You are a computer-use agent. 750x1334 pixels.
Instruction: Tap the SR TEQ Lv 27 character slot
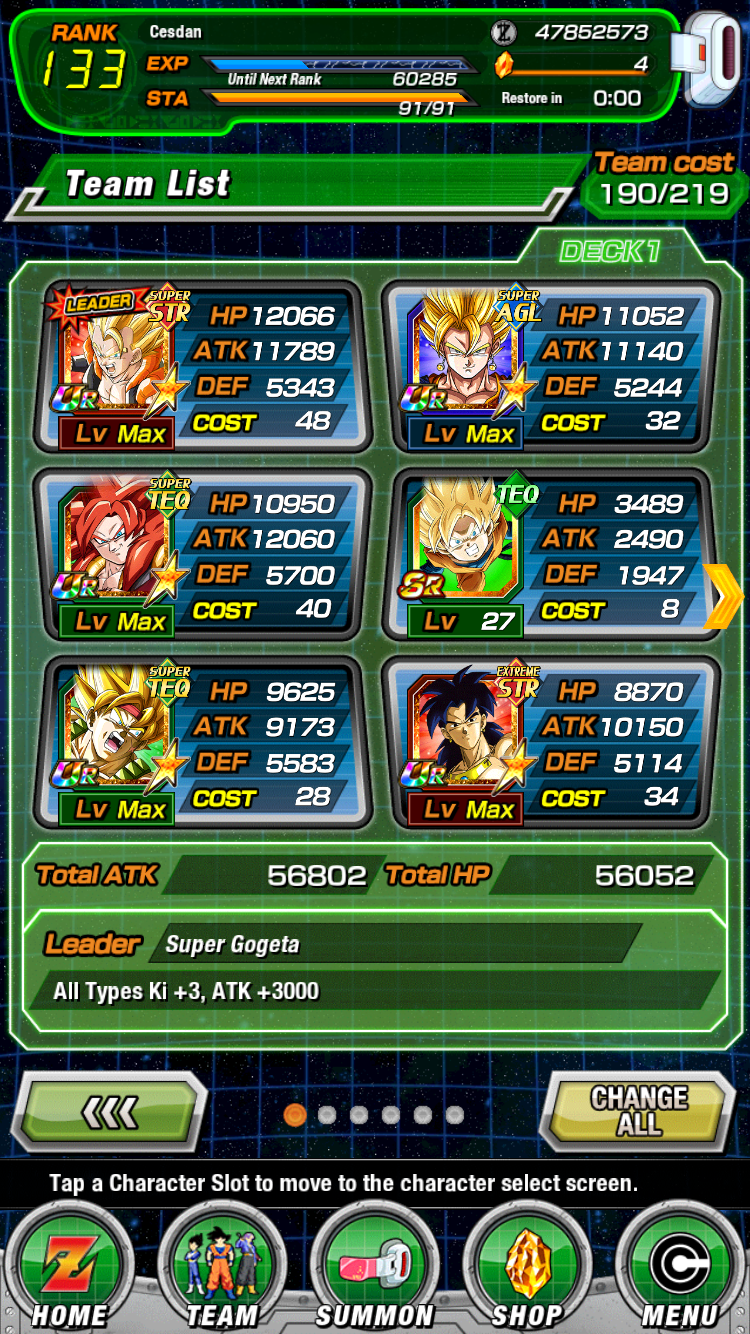pos(550,554)
